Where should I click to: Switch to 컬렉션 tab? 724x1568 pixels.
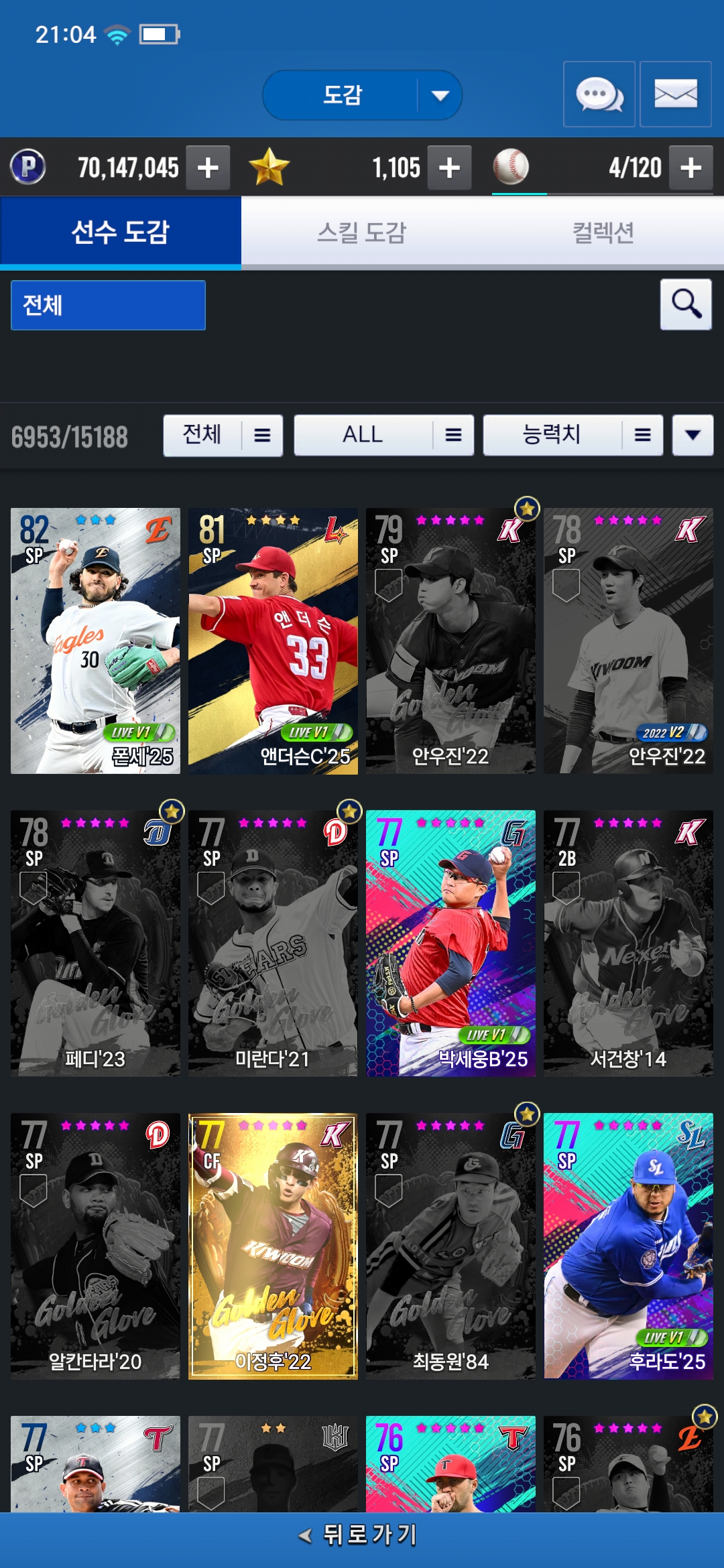603,233
